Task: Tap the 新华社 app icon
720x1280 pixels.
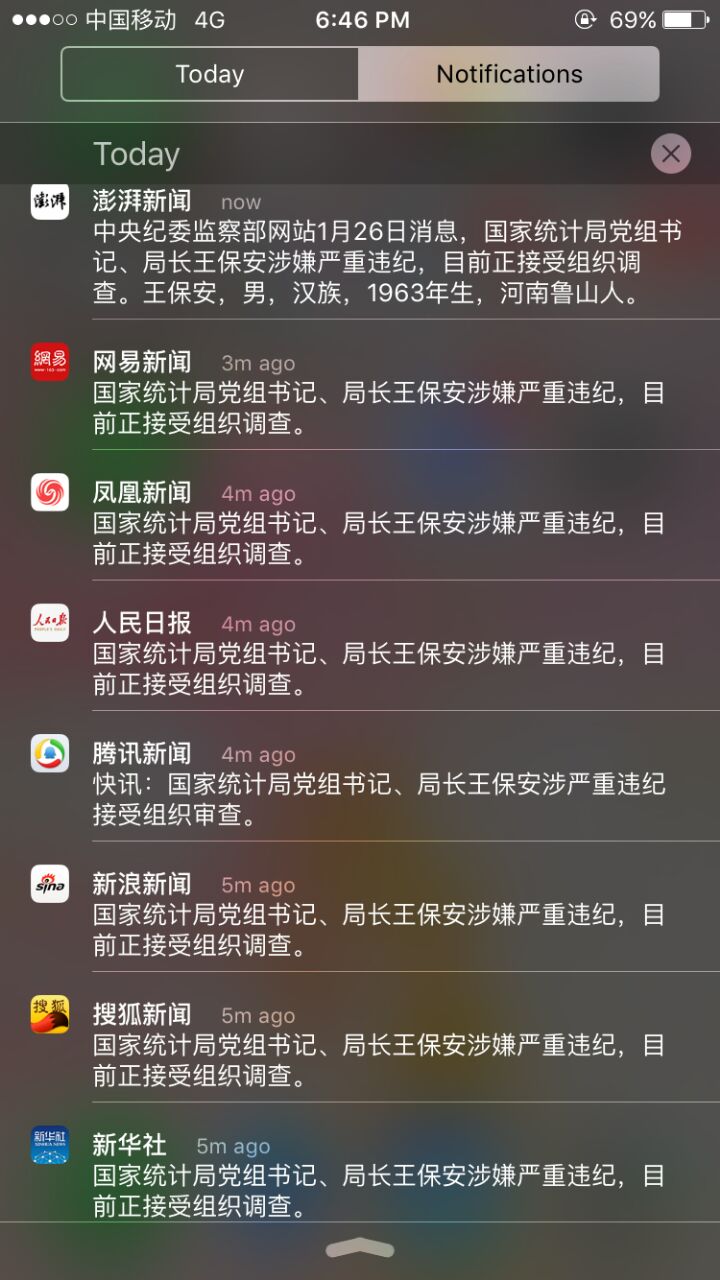Action: click(49, 1146)
